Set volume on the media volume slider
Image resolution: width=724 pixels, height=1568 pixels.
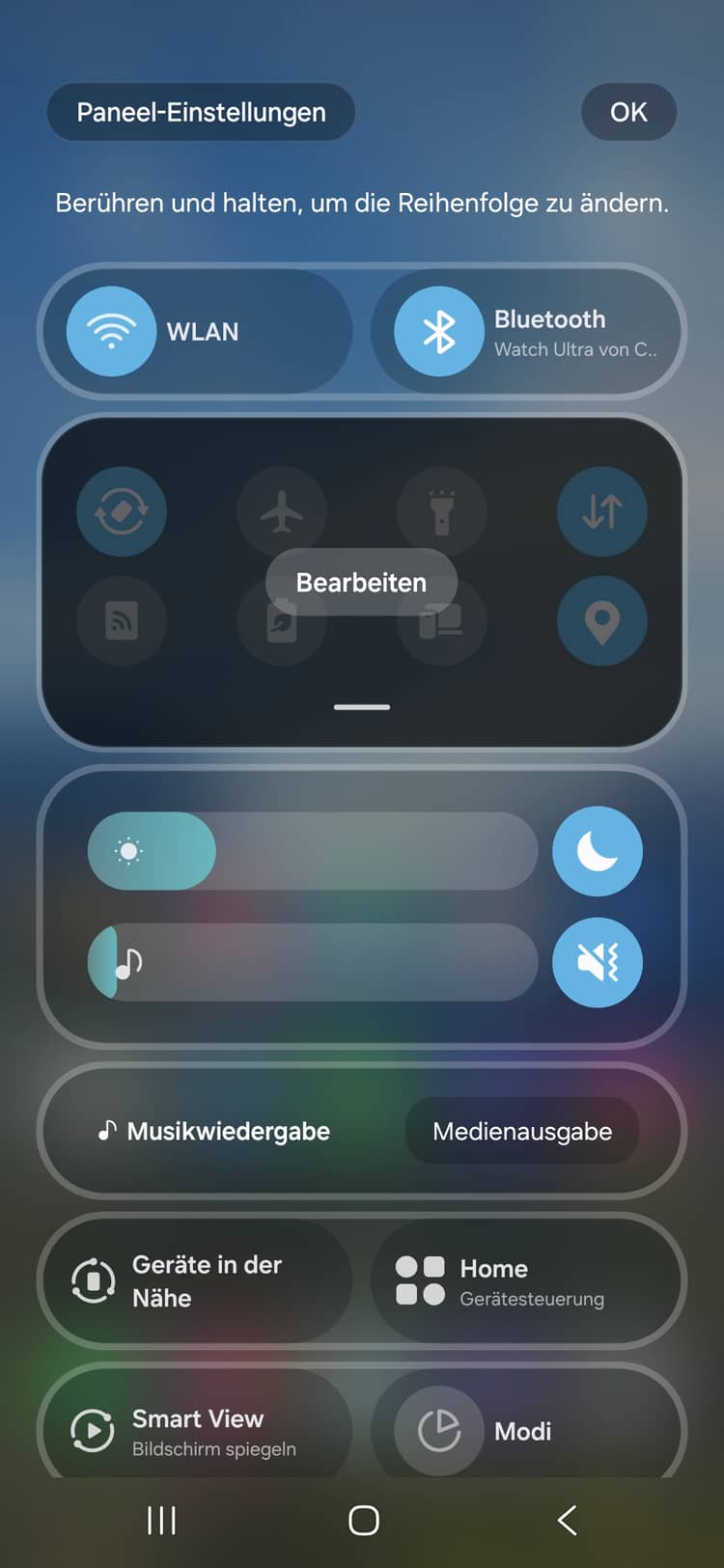coord(313,962)
